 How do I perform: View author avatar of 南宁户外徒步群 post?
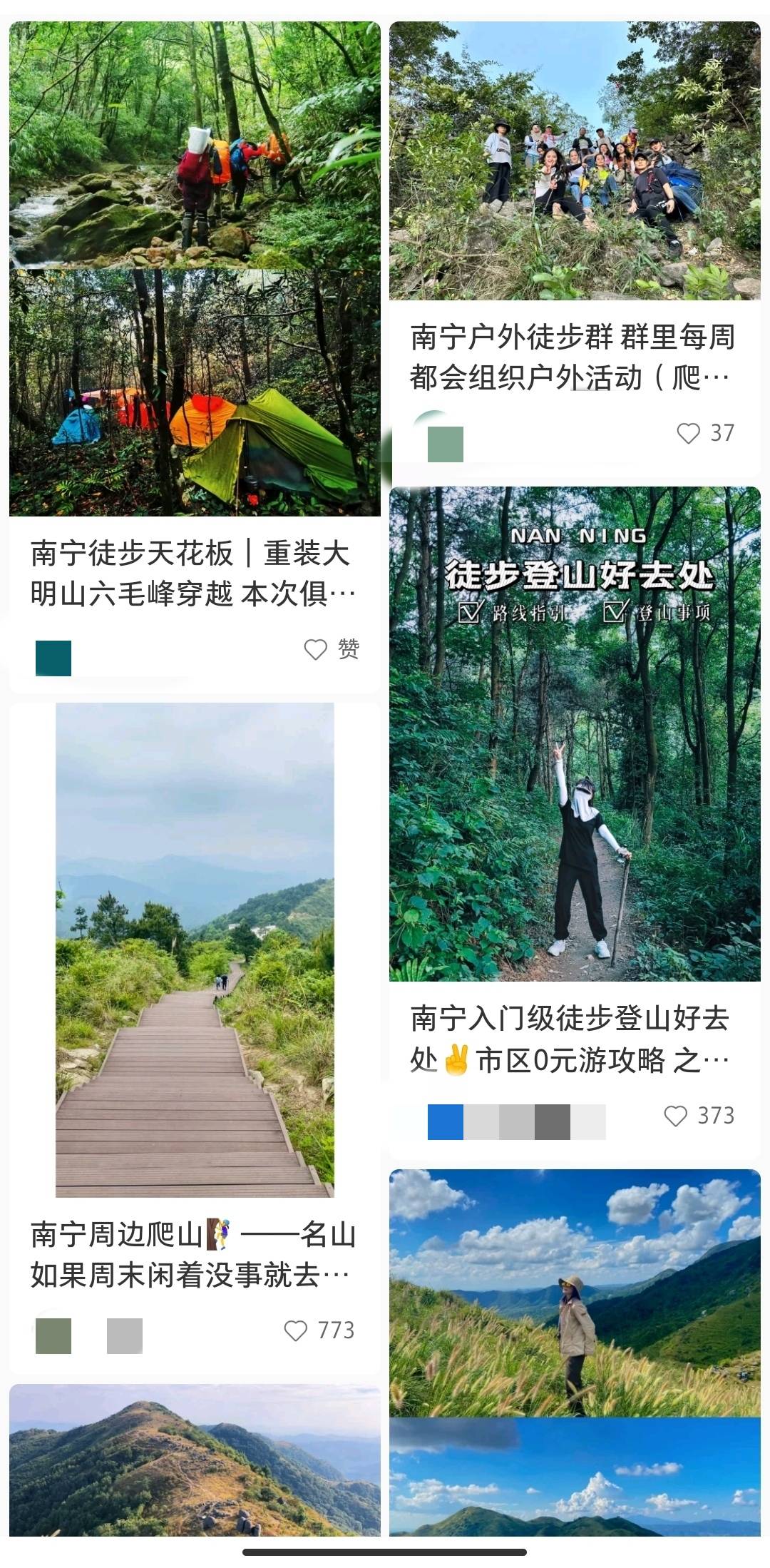[x=446, y=444]
